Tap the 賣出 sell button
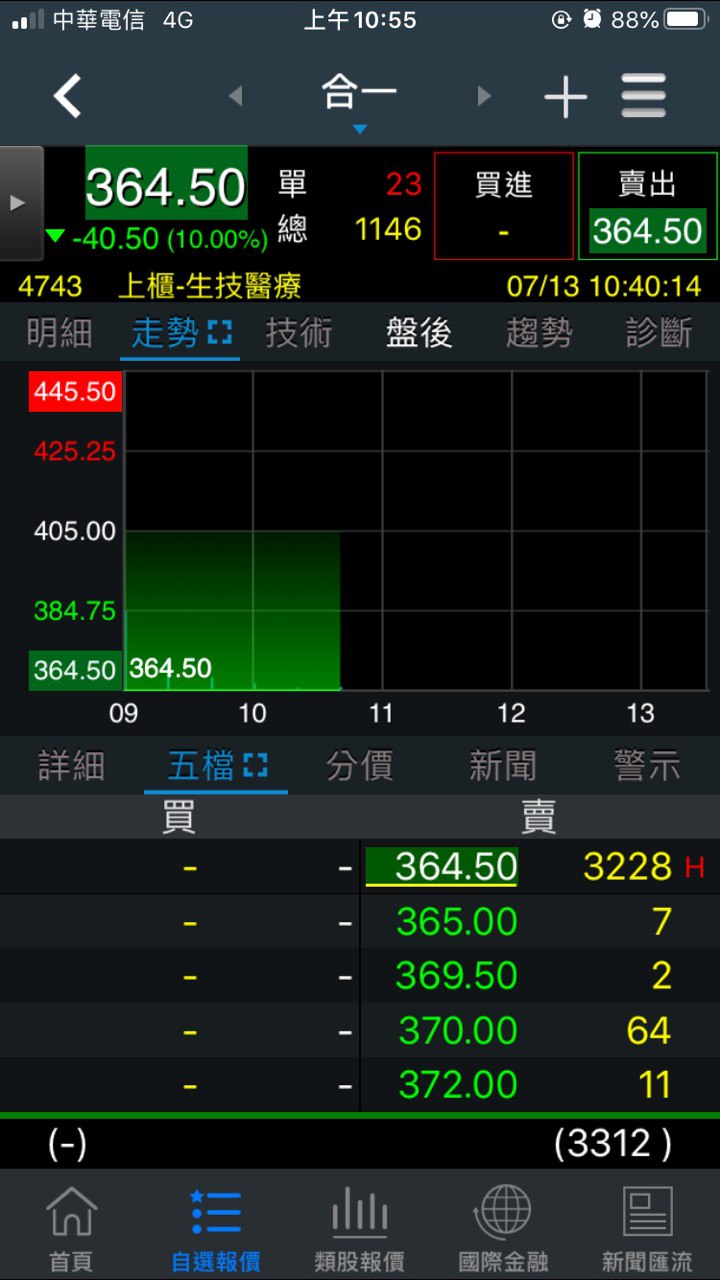720x1280 pixels. (647, 206)
